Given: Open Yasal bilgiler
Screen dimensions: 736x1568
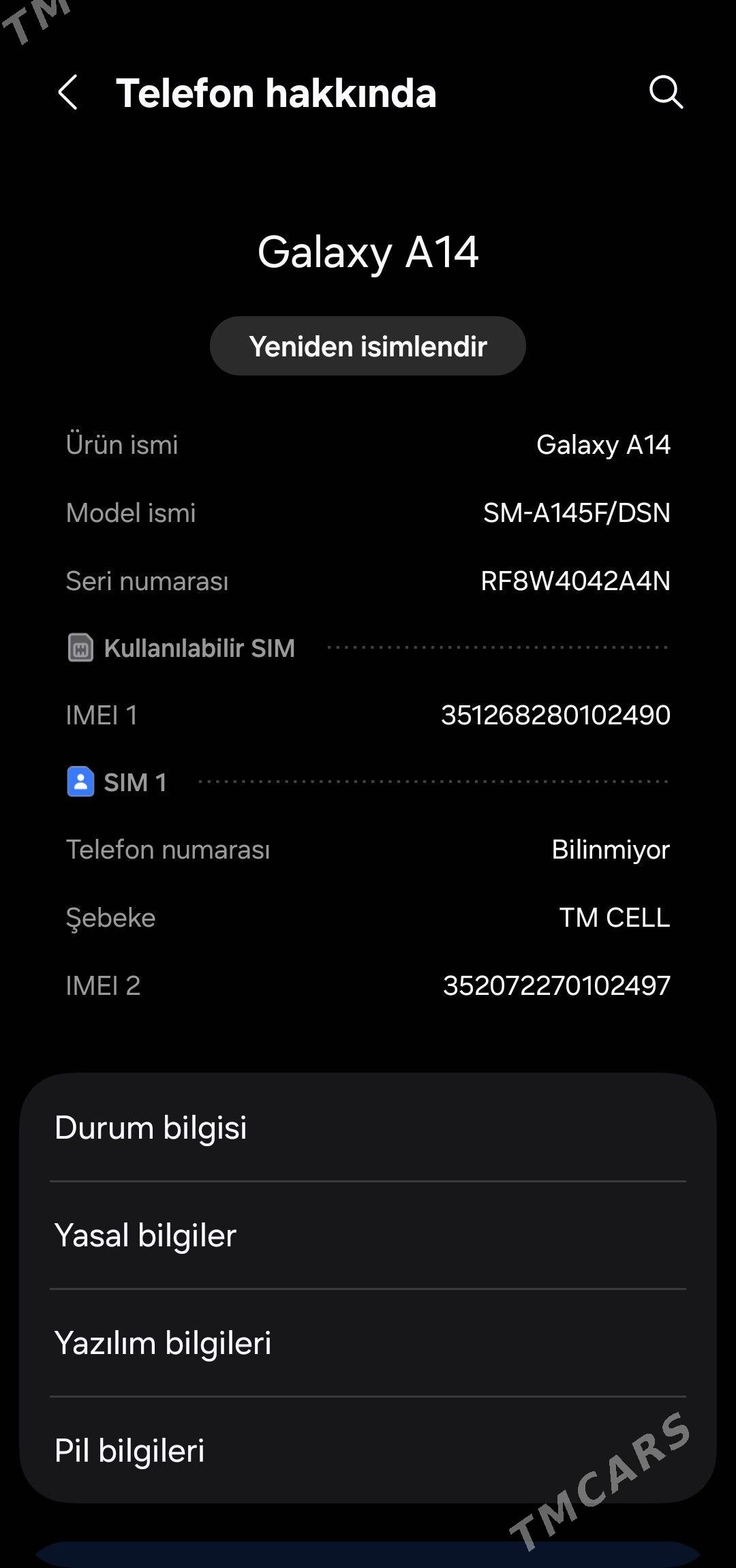Looking at the screenshot, I should click(367, 1235).
